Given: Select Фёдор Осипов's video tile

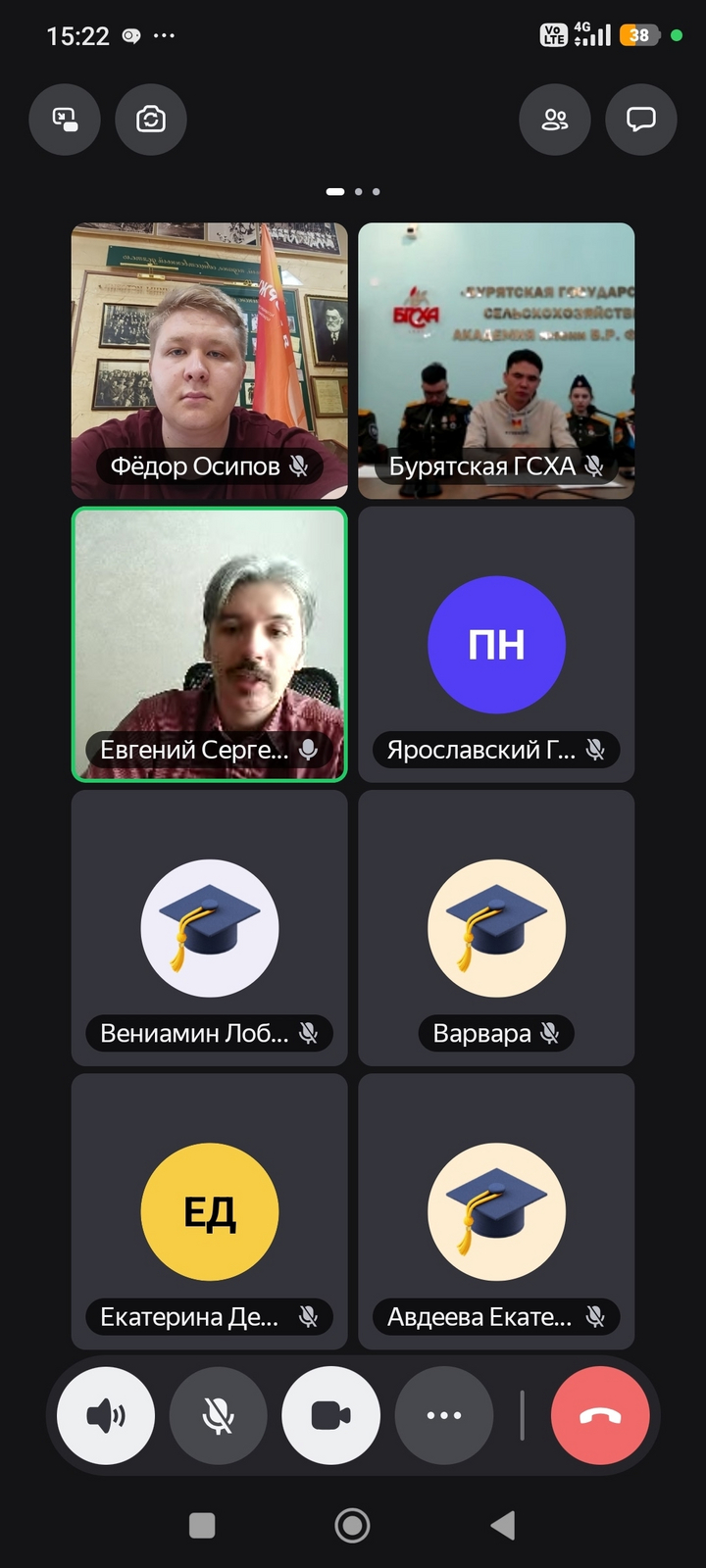Looking at the screenshot, I should (210, 361).
